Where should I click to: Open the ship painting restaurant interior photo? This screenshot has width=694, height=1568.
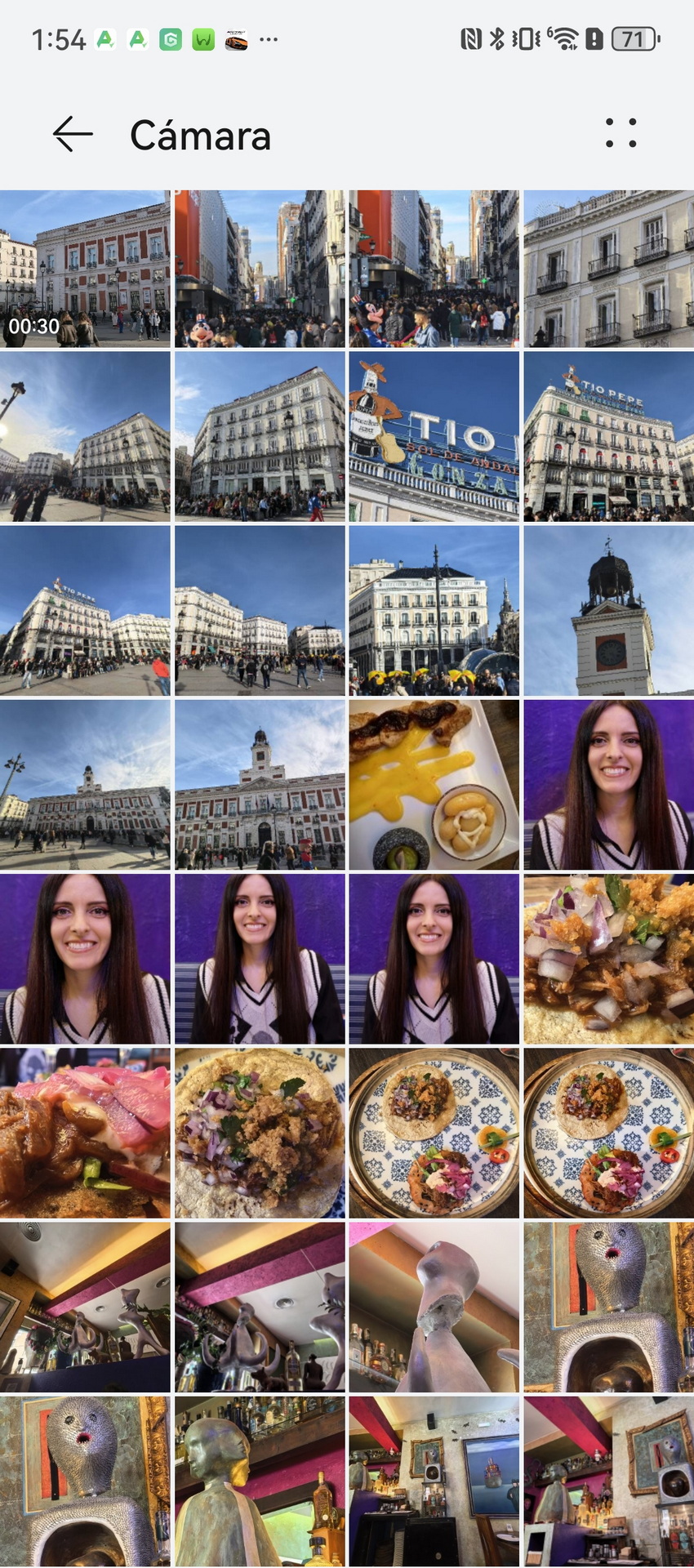click(434, 1481)
